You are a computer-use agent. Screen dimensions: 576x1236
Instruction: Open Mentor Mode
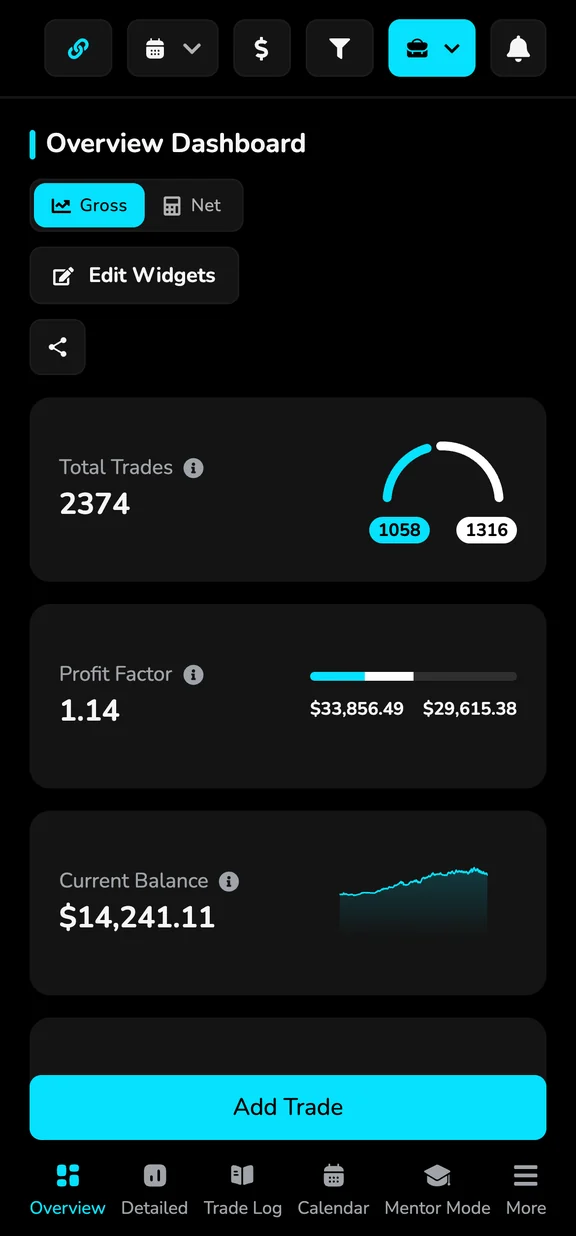(x=437, y=1190)
